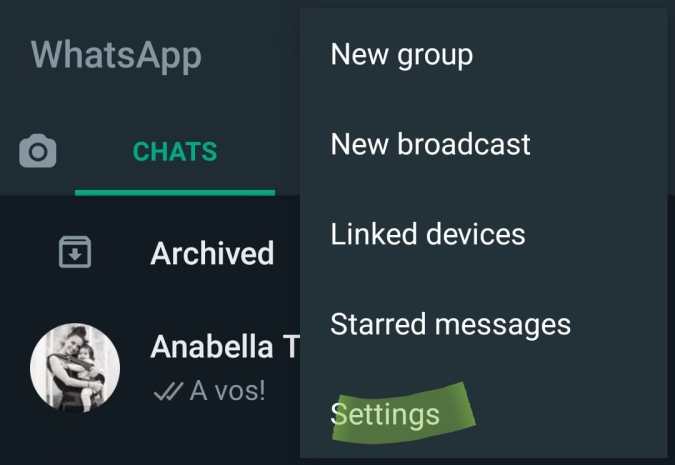This screenshot has width=675, height=465.
Task: Open the Archived chats row
Action: (211, 253)
